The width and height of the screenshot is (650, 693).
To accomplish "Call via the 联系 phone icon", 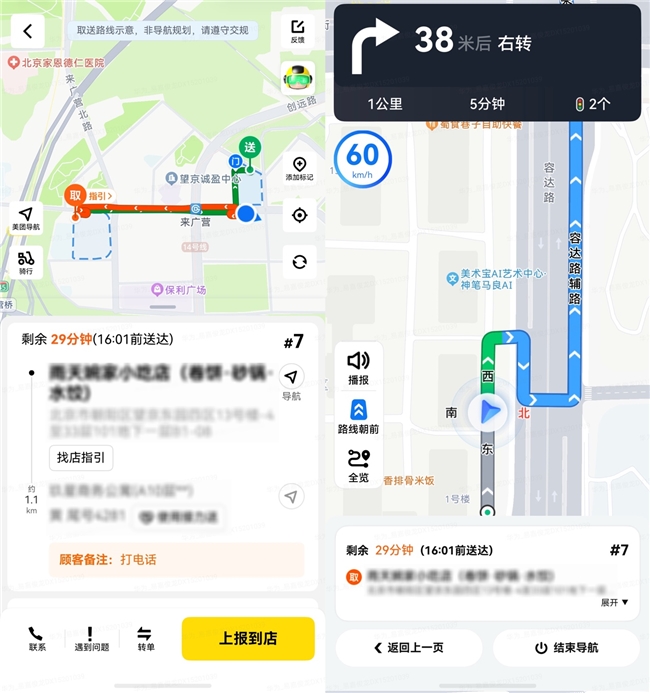I will (37, 639).
